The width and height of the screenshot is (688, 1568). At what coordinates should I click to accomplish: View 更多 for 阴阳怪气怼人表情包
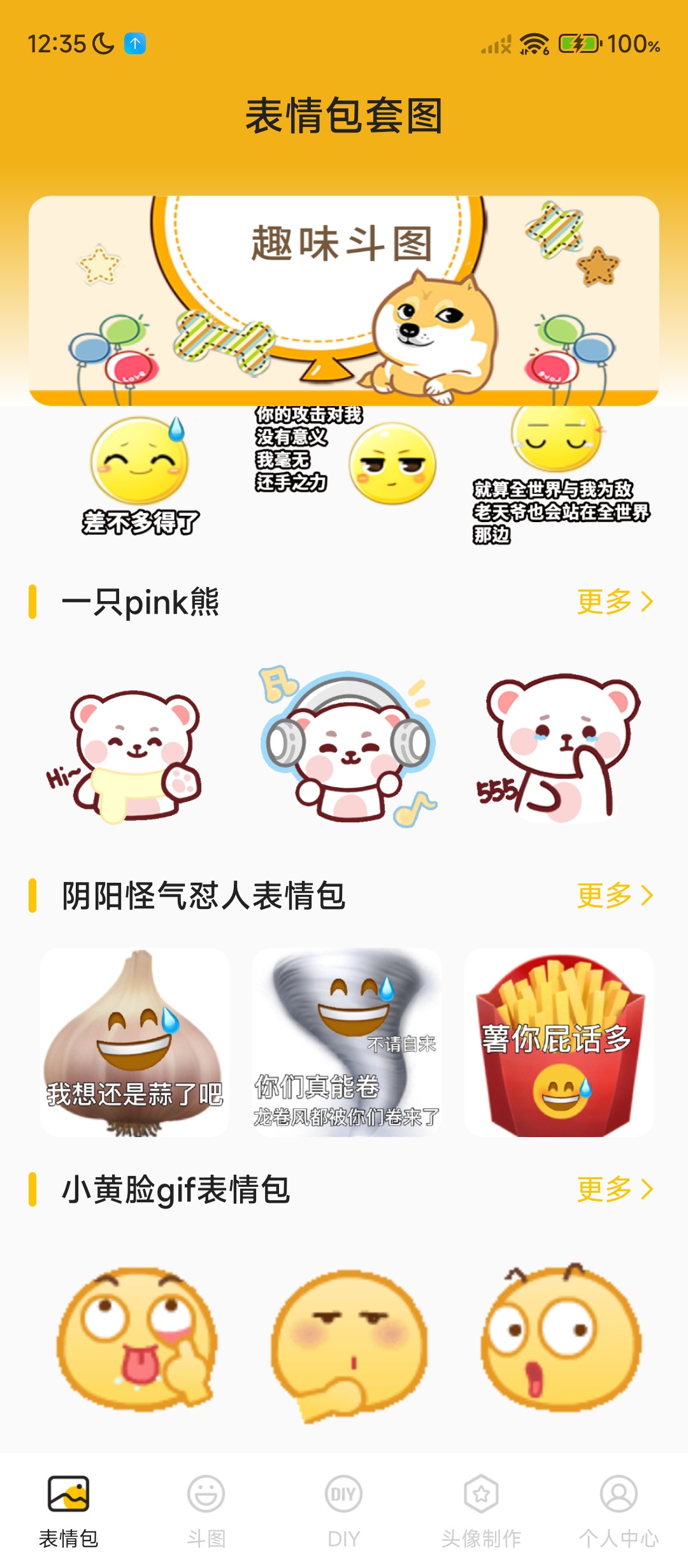point(614,896)
